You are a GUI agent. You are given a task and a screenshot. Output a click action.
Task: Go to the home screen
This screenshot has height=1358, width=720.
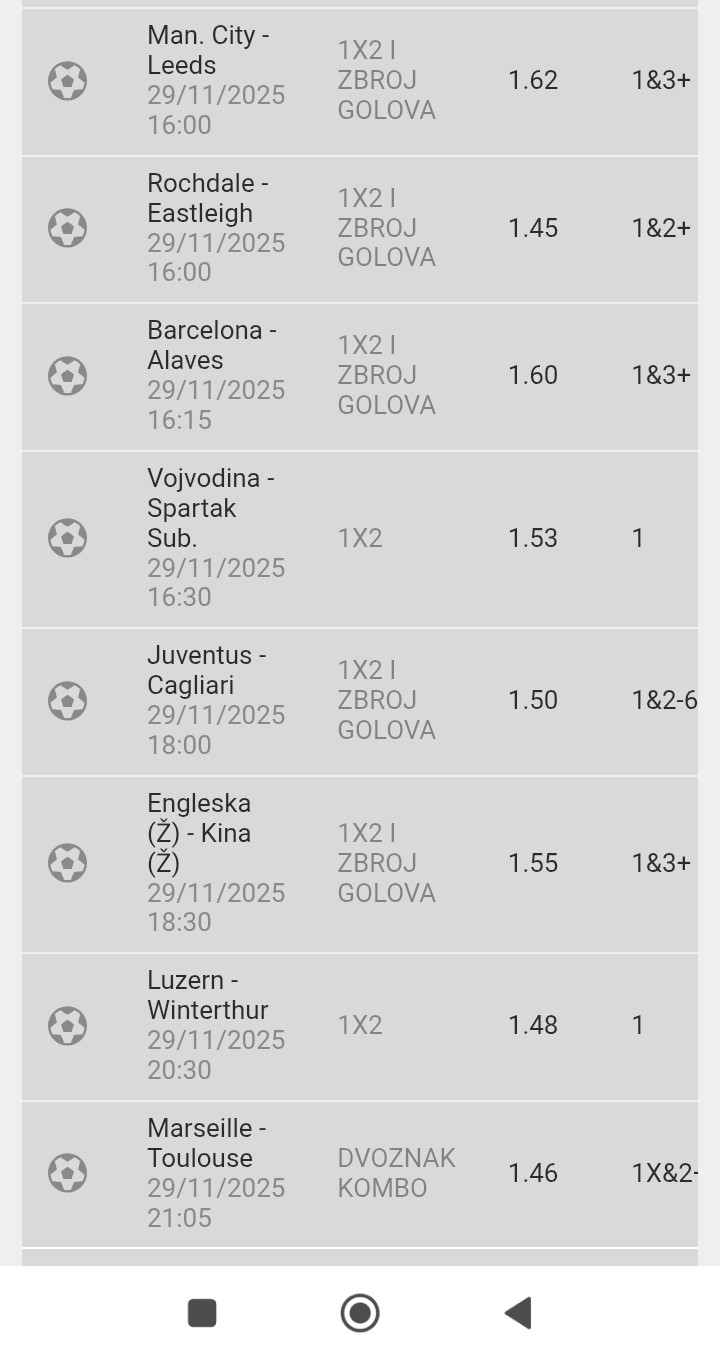360,1312
